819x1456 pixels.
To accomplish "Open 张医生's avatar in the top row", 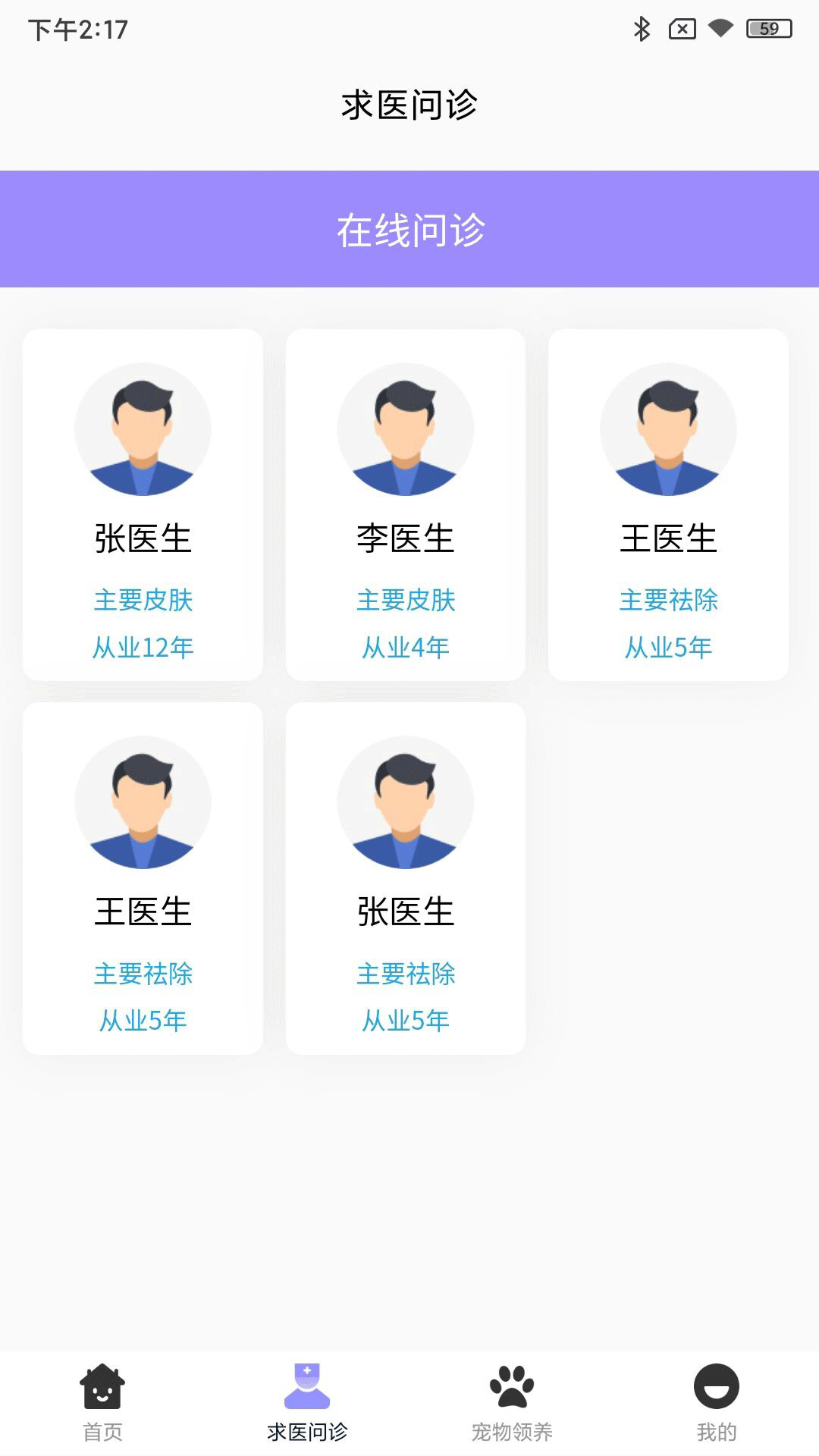I will coord(143,428).
